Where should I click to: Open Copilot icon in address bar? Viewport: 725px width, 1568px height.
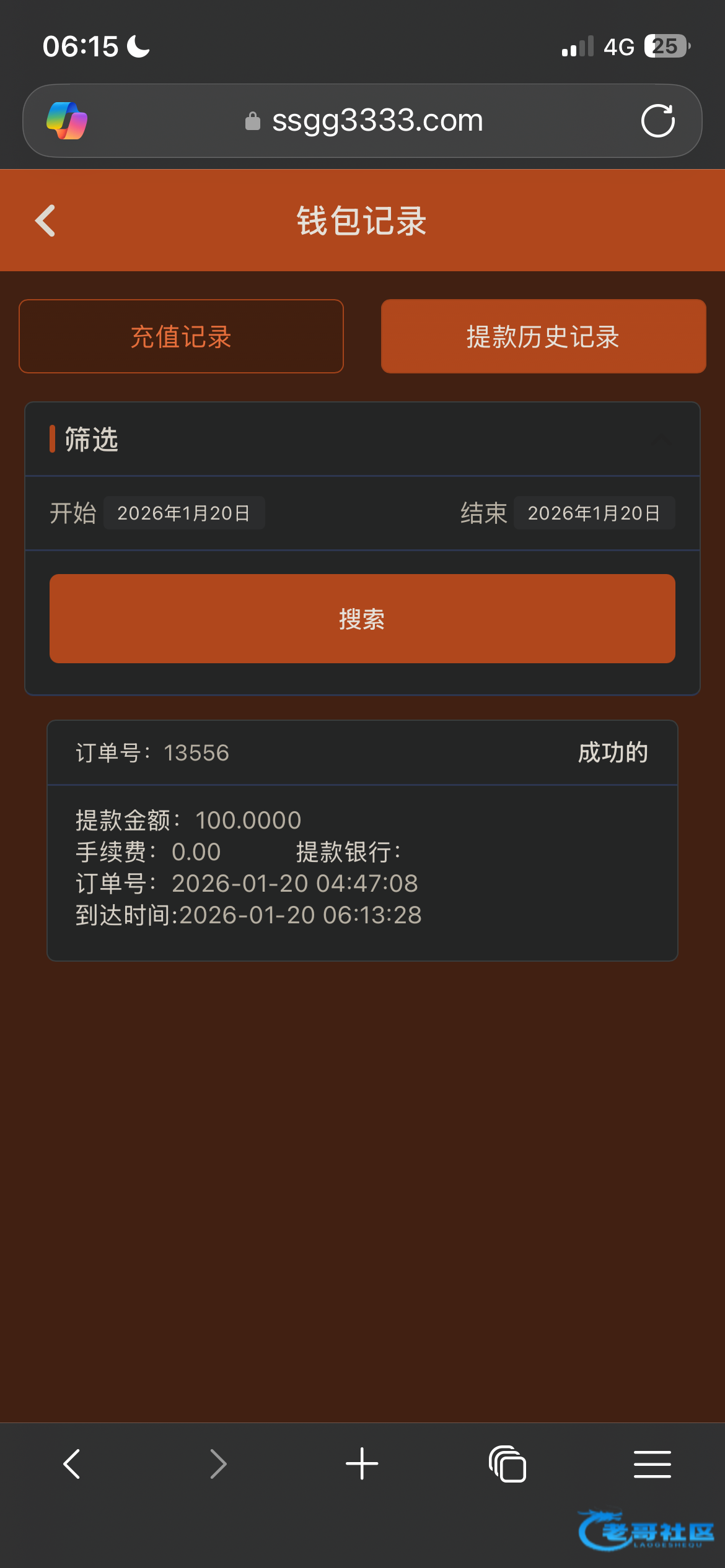(x=67, y=120)
